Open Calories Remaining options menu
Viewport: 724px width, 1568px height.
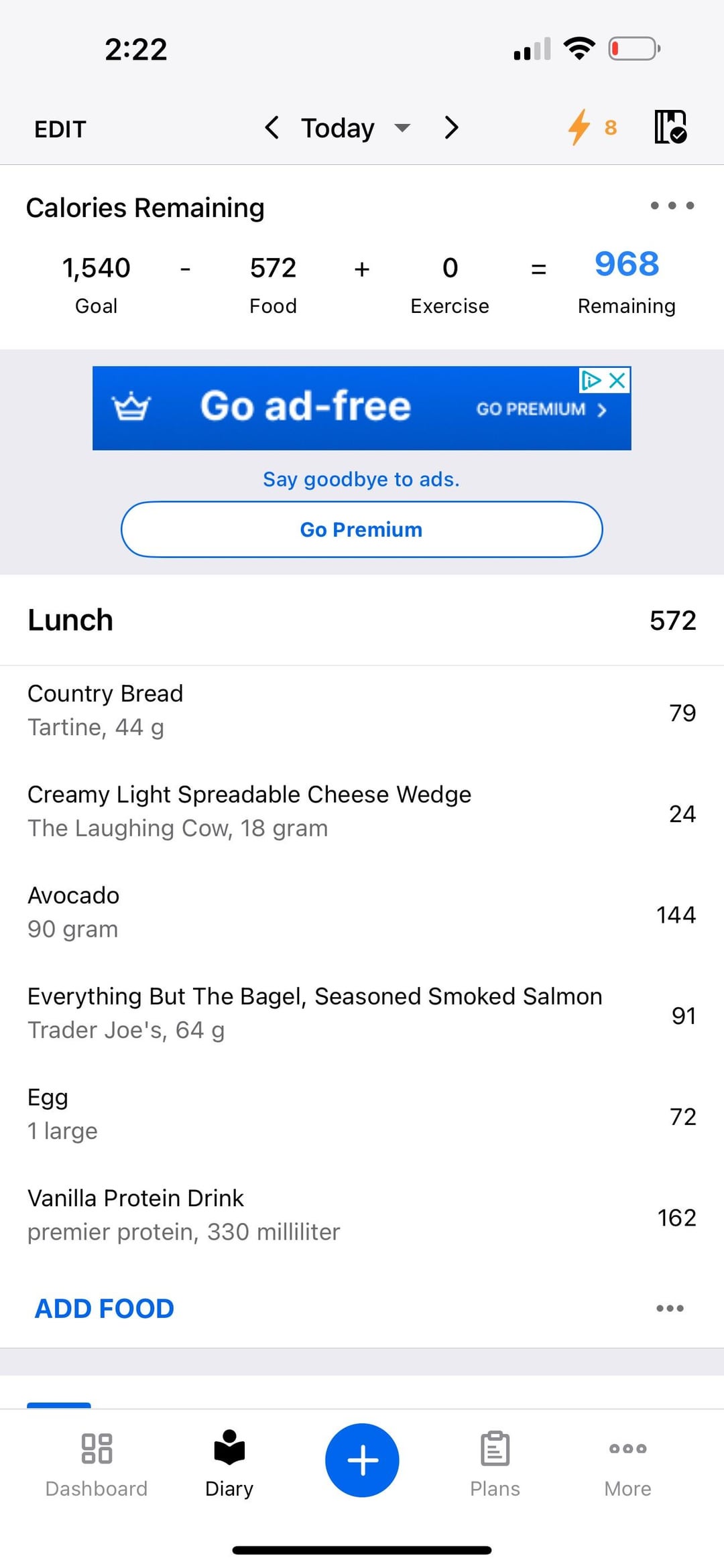(672, 206)
